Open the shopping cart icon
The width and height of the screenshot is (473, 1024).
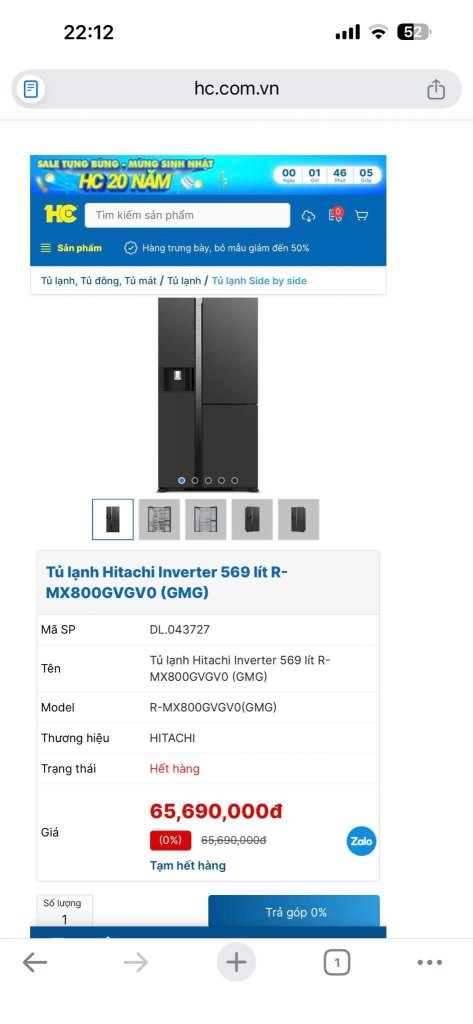click(x=361, y=215)
